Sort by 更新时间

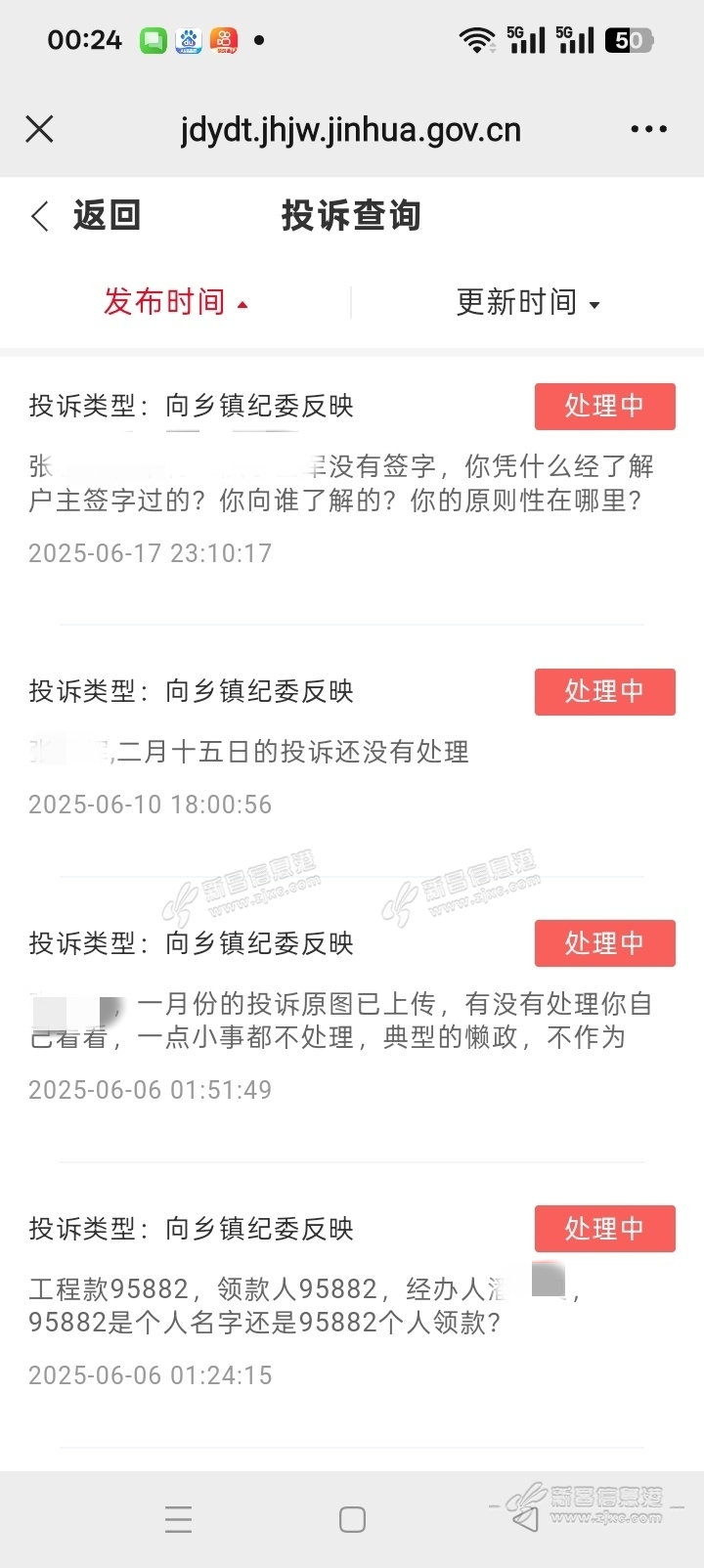point(528,302)
